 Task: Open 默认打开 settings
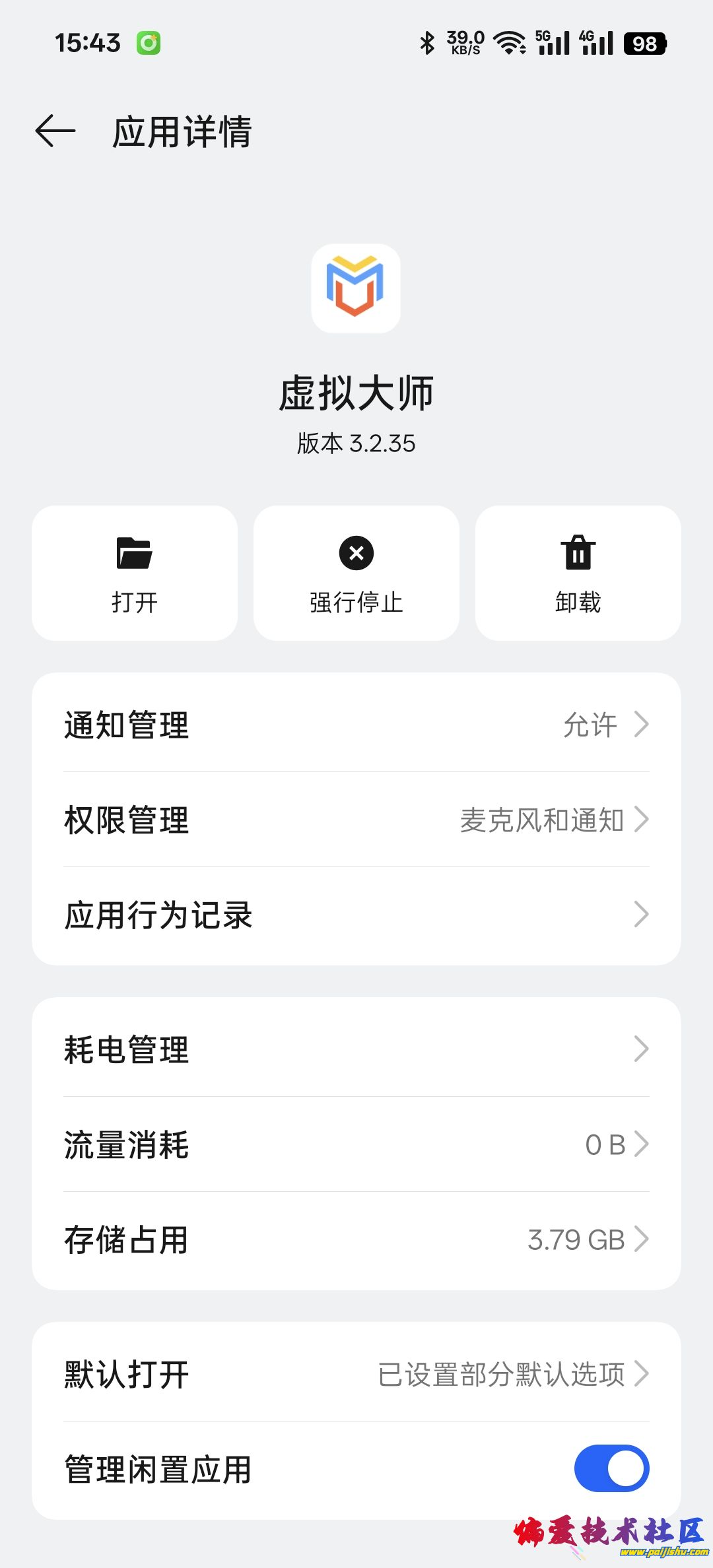[356, 1374]
